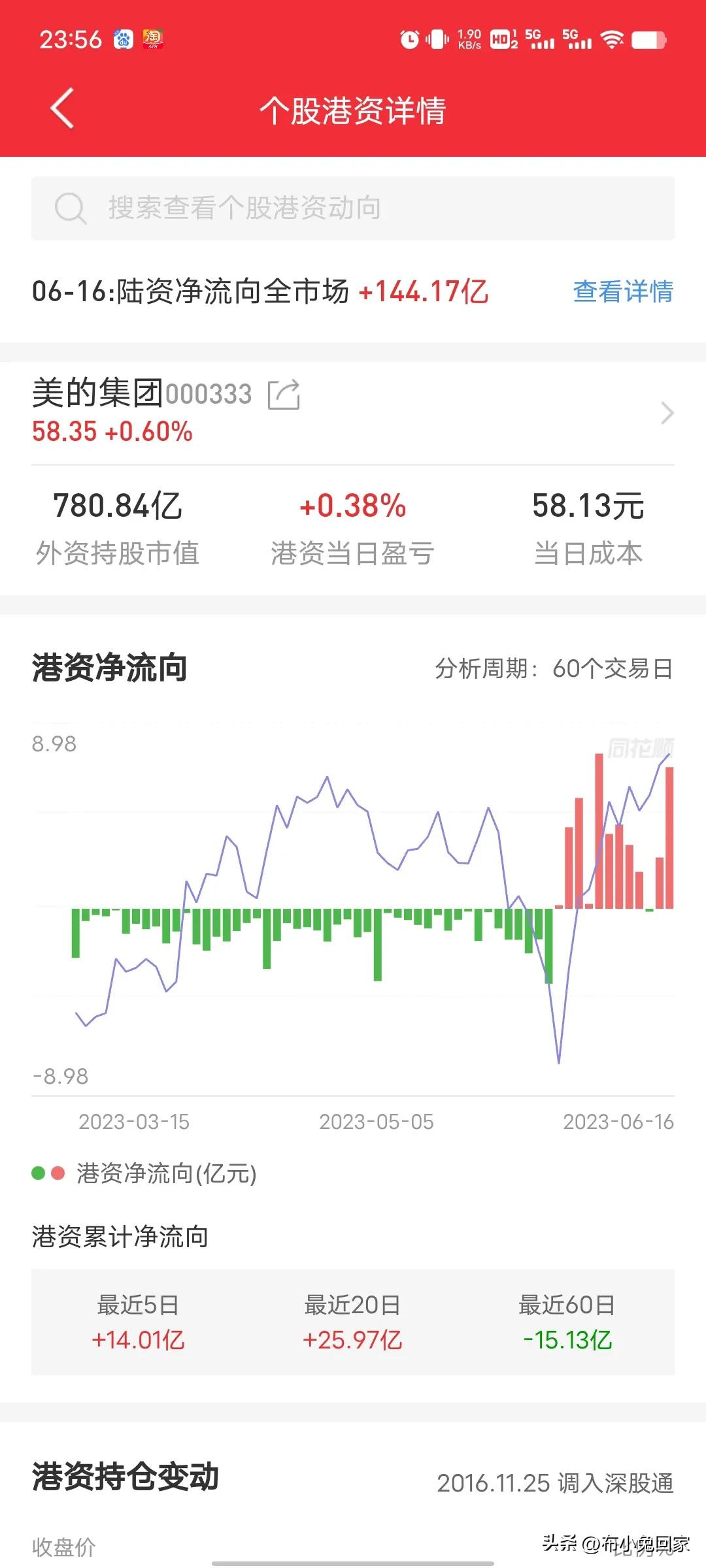Viewport: 706px width, 1568px height.
Task: Tap the search input 搜索查看个股港资动向
Action: point(242,209)
